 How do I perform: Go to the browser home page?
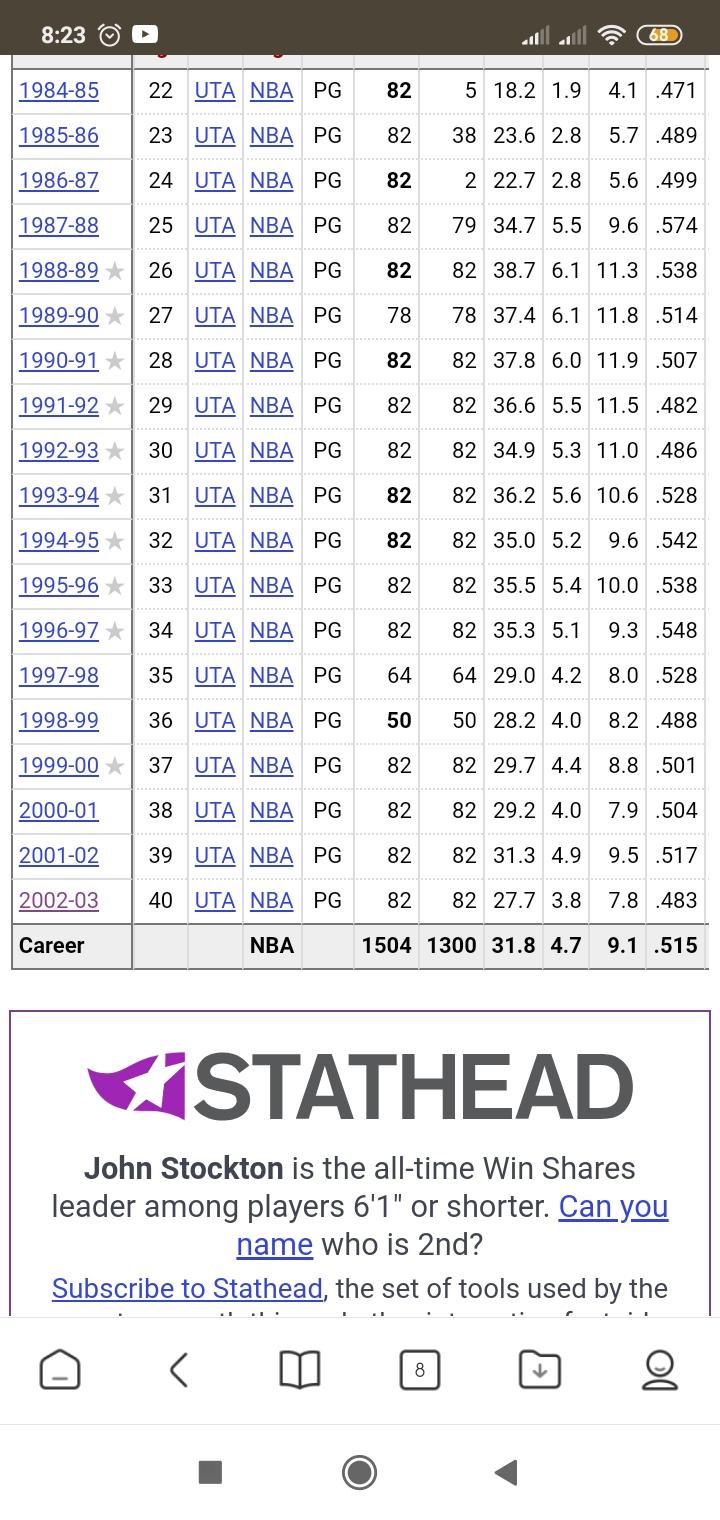pos(60,1370)
